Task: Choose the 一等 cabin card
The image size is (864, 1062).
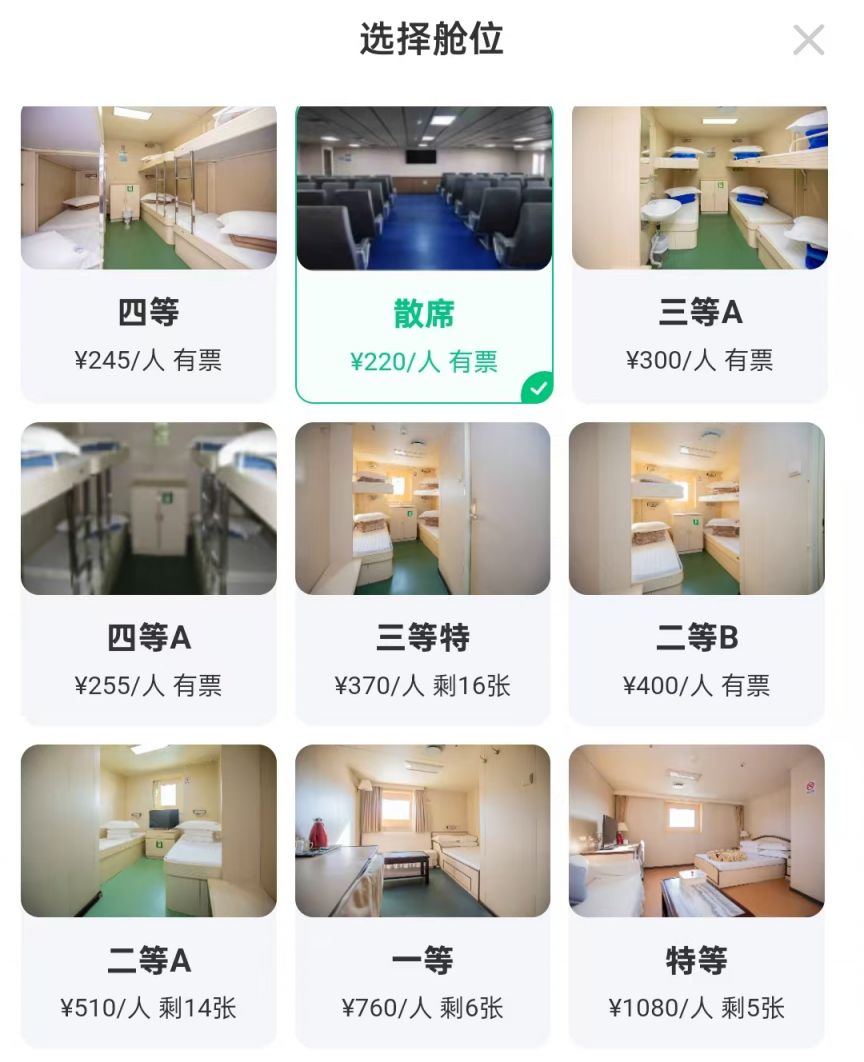Action: 422,895
